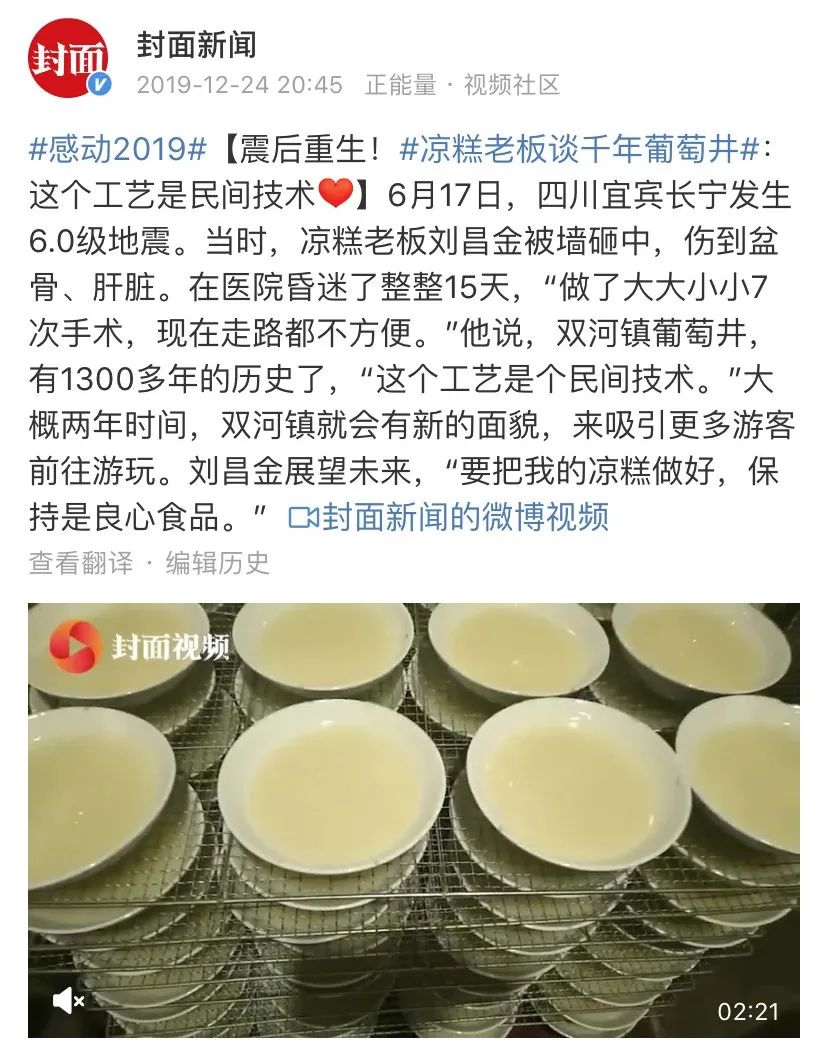Image resolution: width=828 pixels, height=1053 pixels.
Task: Open the 视频社区 source link
Action: [x=511, y=85]
